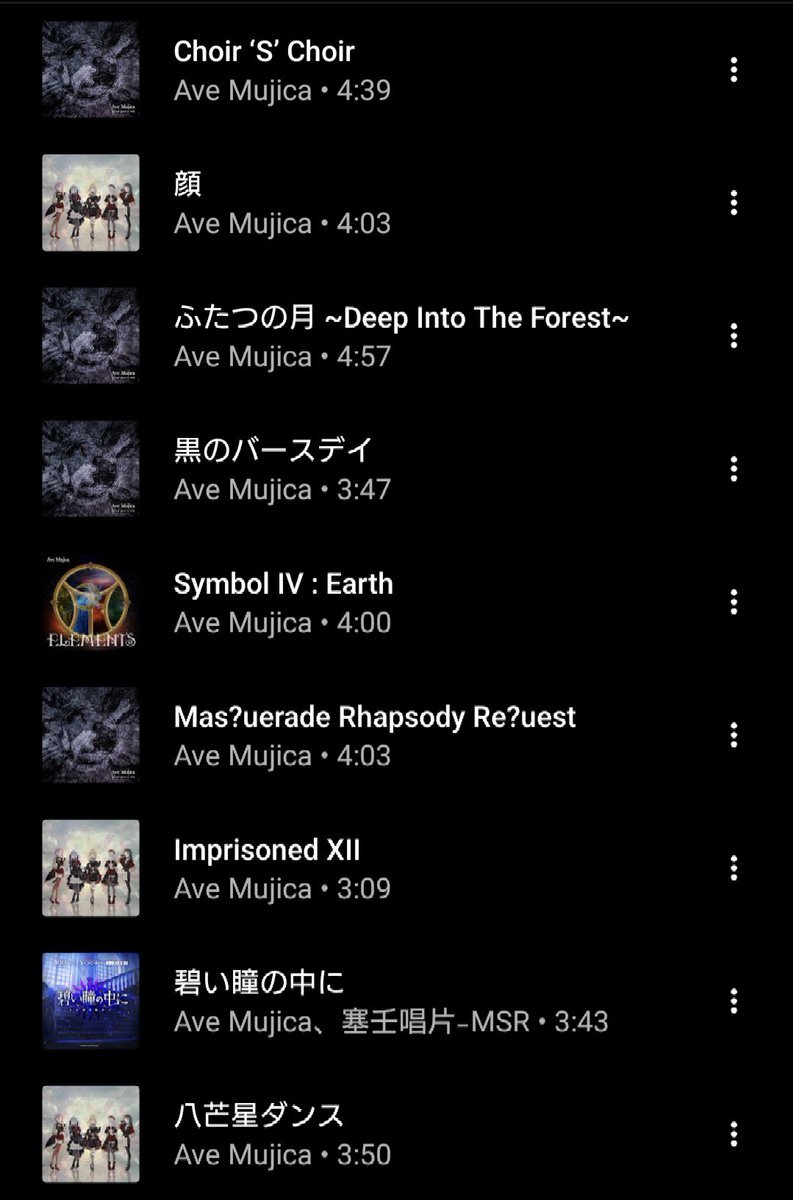Show options for ふたつの月 ~Deep Into The Forest~

point(734,336)
